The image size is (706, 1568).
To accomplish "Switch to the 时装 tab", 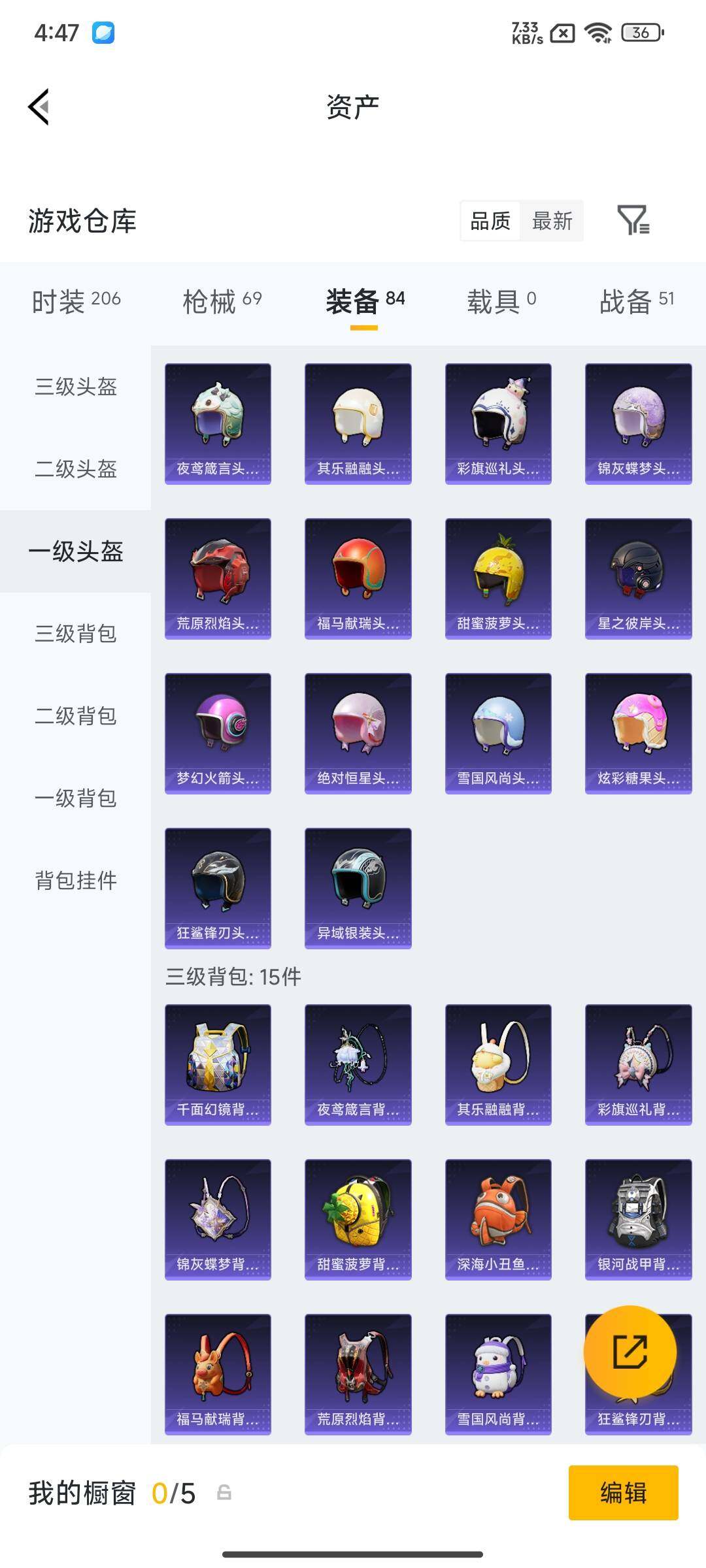I will click(x=76, y=301).
